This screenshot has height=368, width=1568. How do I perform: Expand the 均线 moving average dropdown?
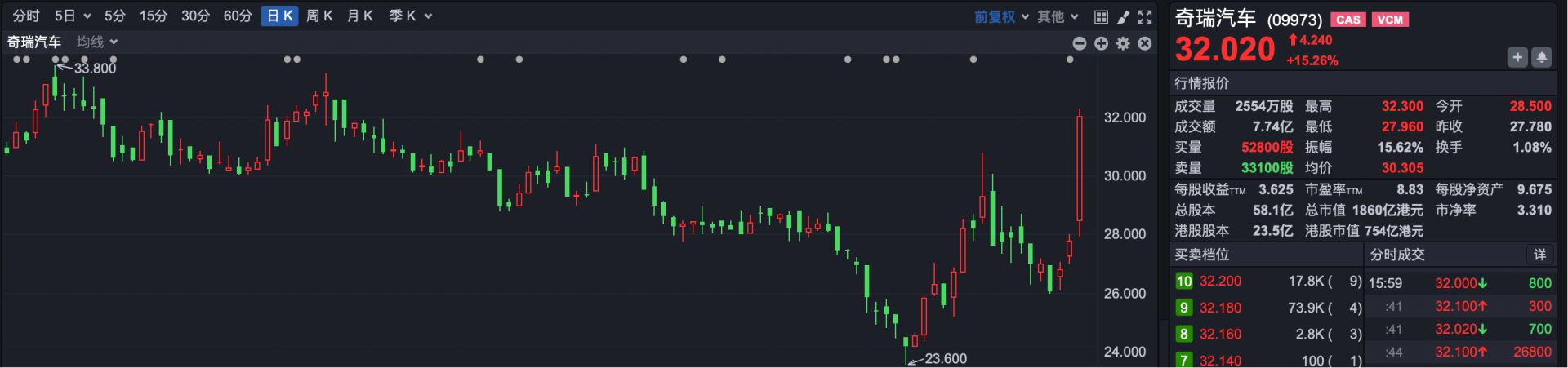[x=97, y=42]
